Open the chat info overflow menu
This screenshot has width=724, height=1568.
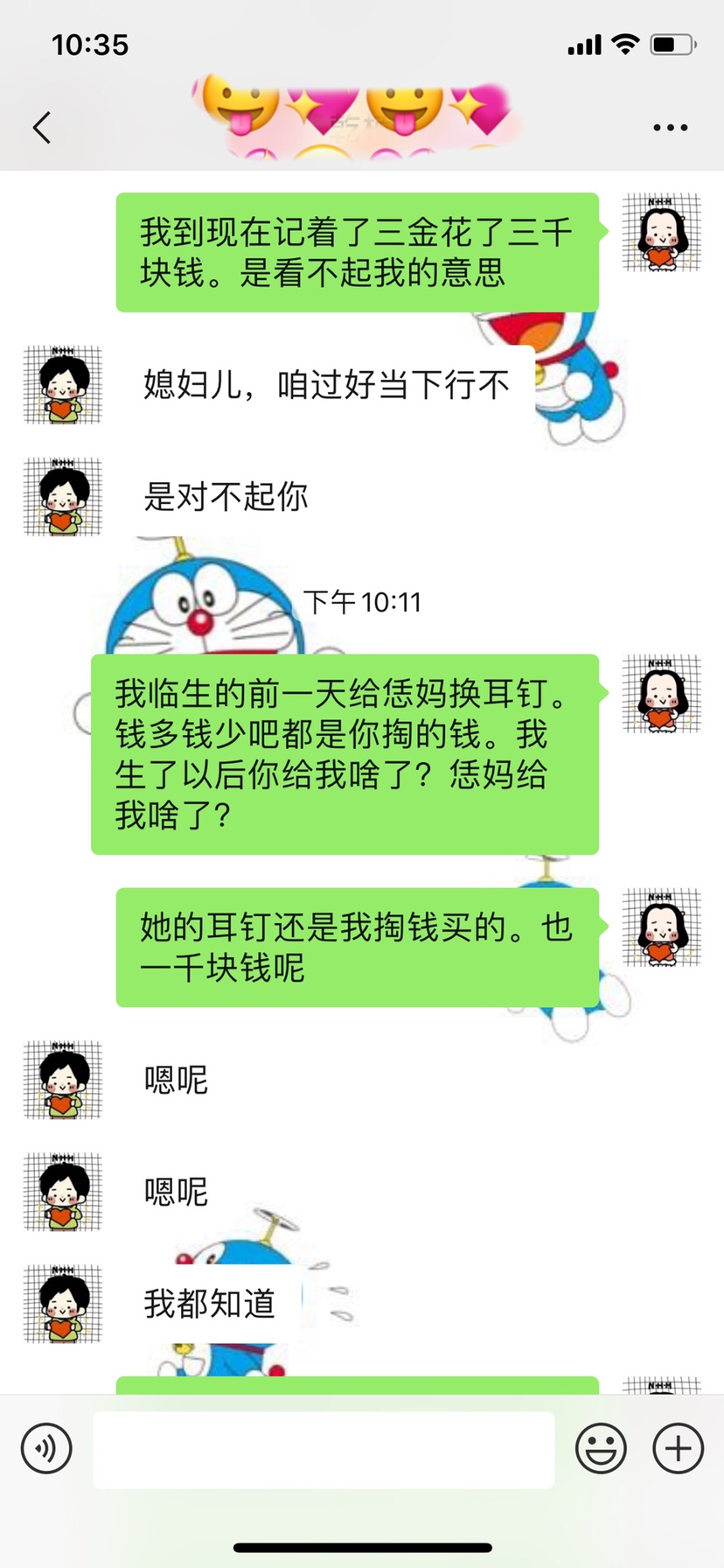point(670,128)
